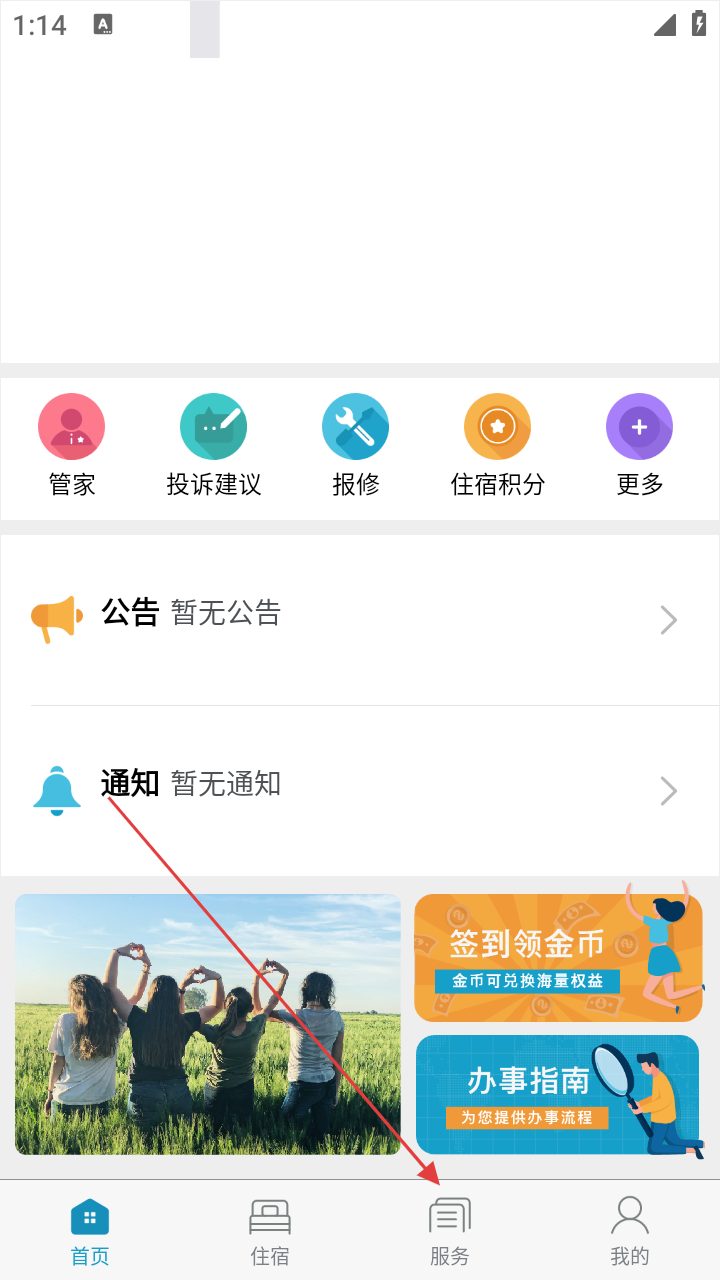Switch to the 住宿 accommodation tab
720x1280 pixels.
[270, 1231]
